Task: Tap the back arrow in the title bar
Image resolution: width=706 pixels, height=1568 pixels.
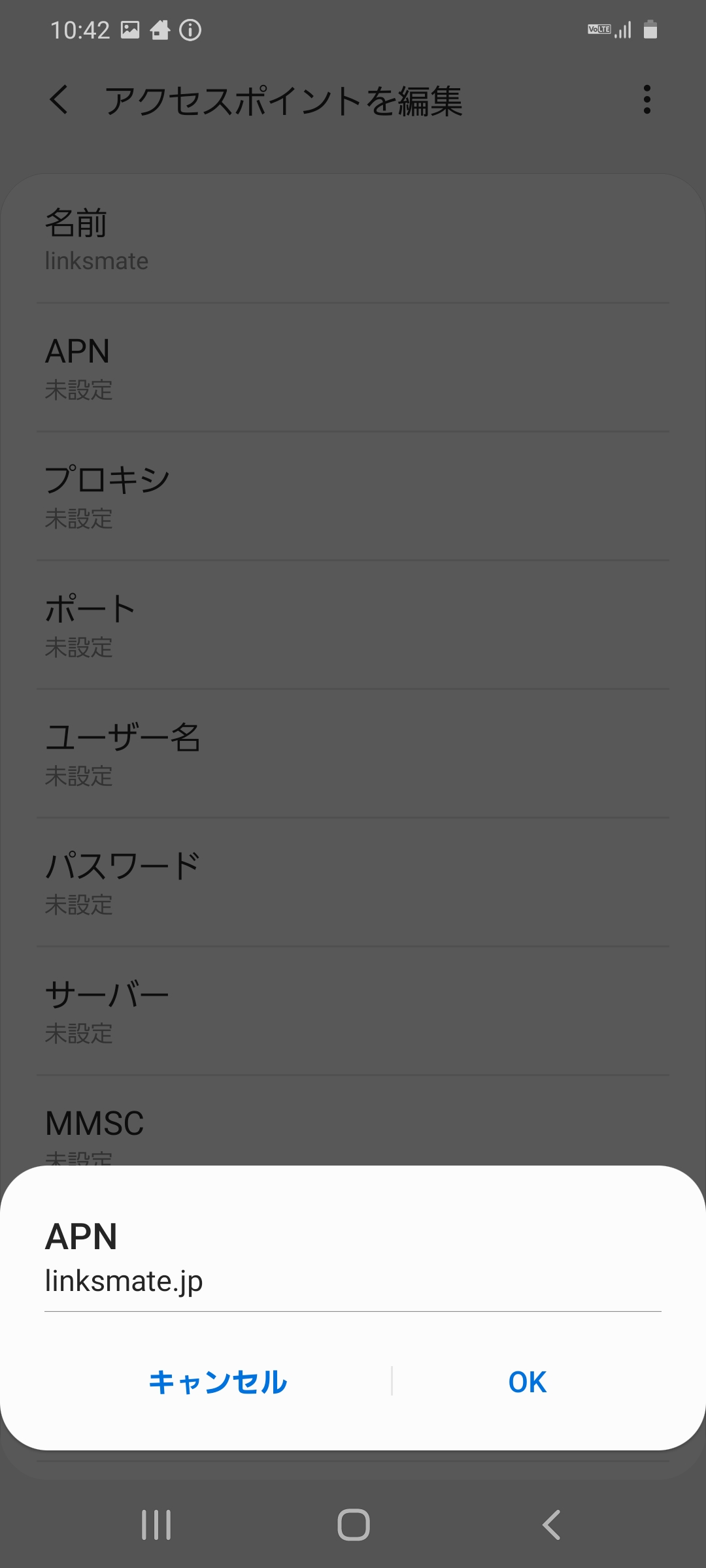Action: 59,101
